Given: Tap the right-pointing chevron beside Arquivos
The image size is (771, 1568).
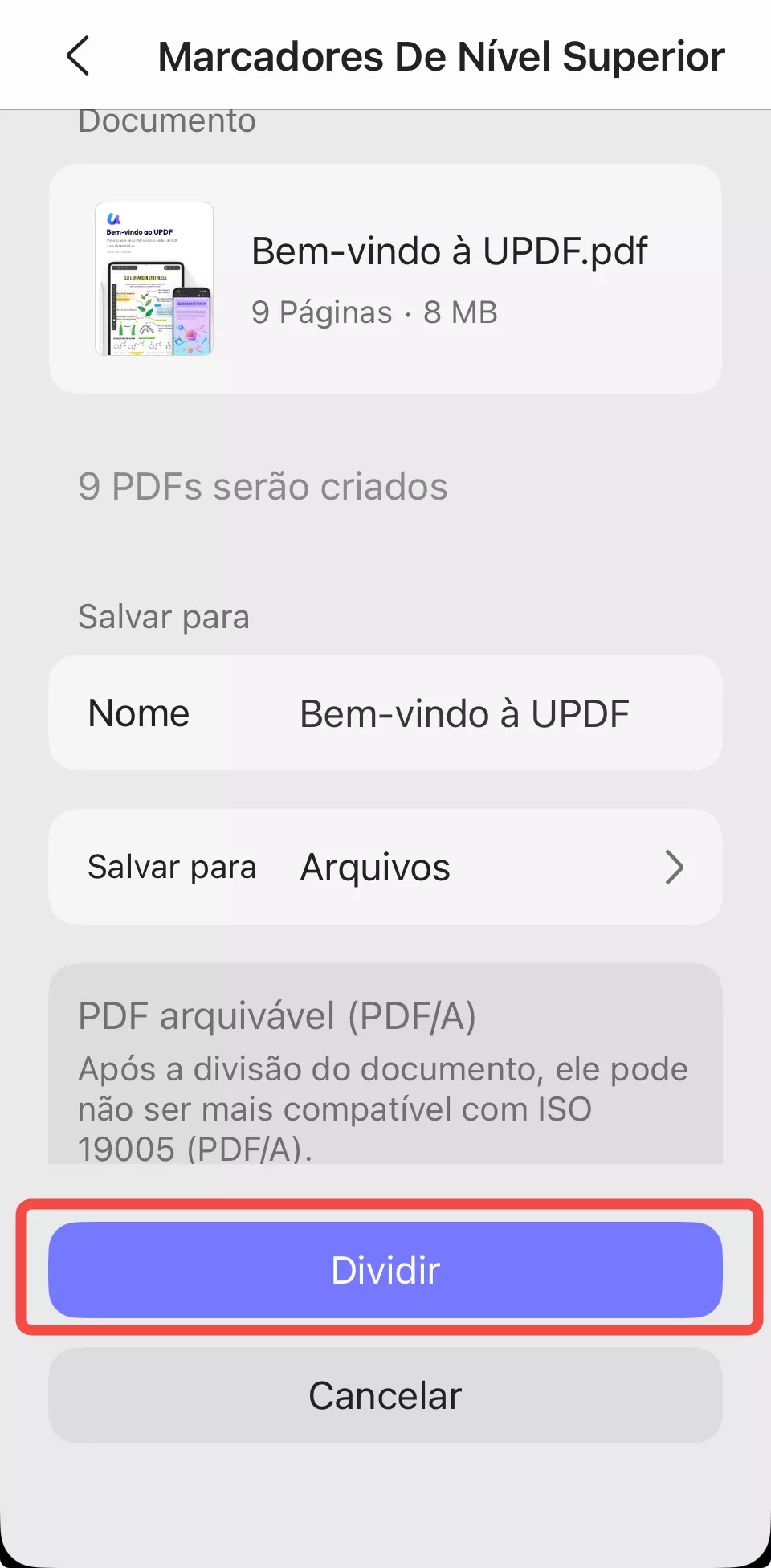Looking at the screenshot, I should [x=675, y=868].
